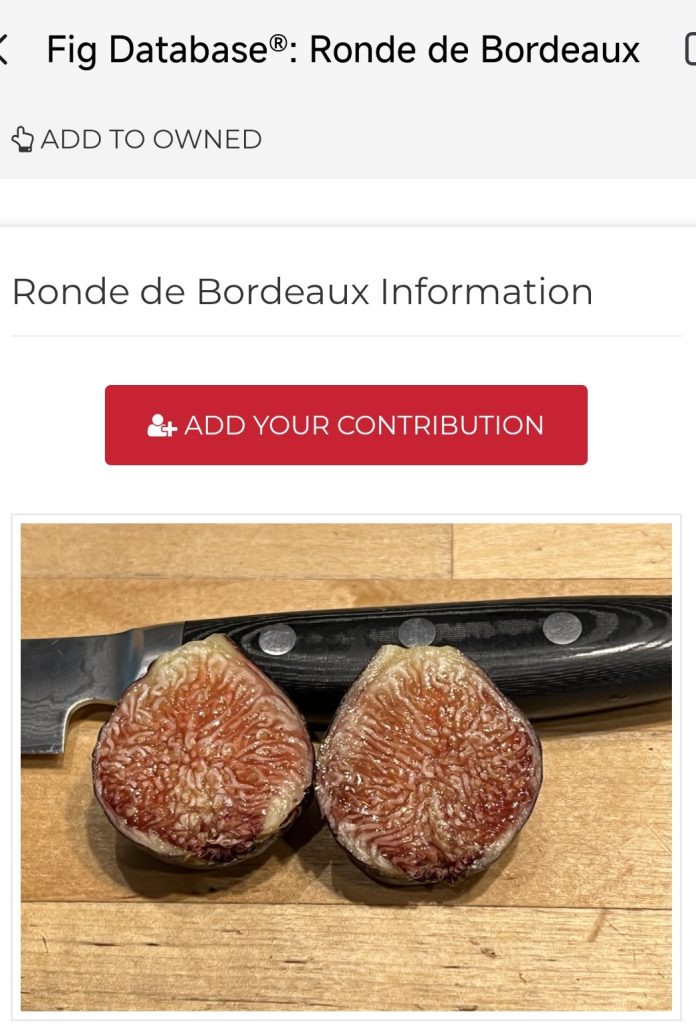Tap Add to Owned for this fig
Viewport: 696px width, 1024px height.
[137, 139]
